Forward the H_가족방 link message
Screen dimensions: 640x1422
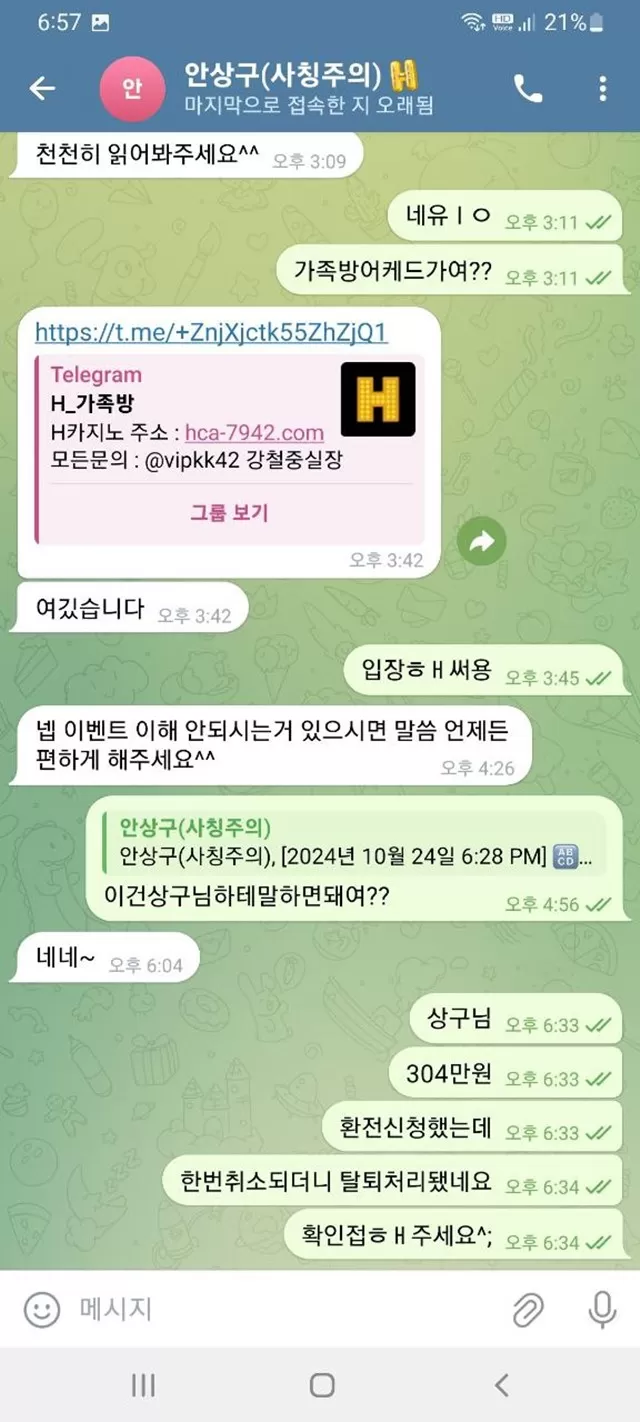pos(482,542)
